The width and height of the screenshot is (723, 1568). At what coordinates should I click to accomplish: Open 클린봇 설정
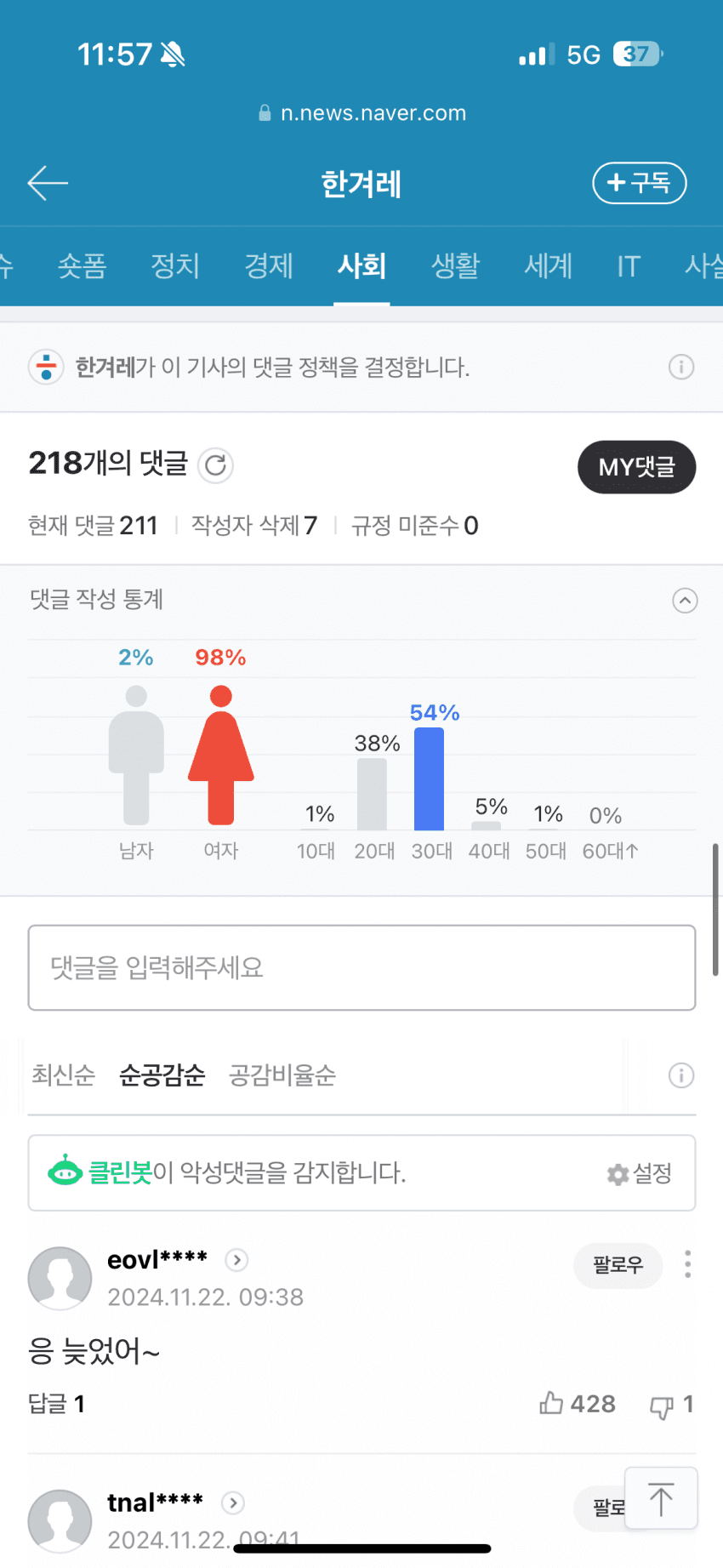pos(640,1174)
